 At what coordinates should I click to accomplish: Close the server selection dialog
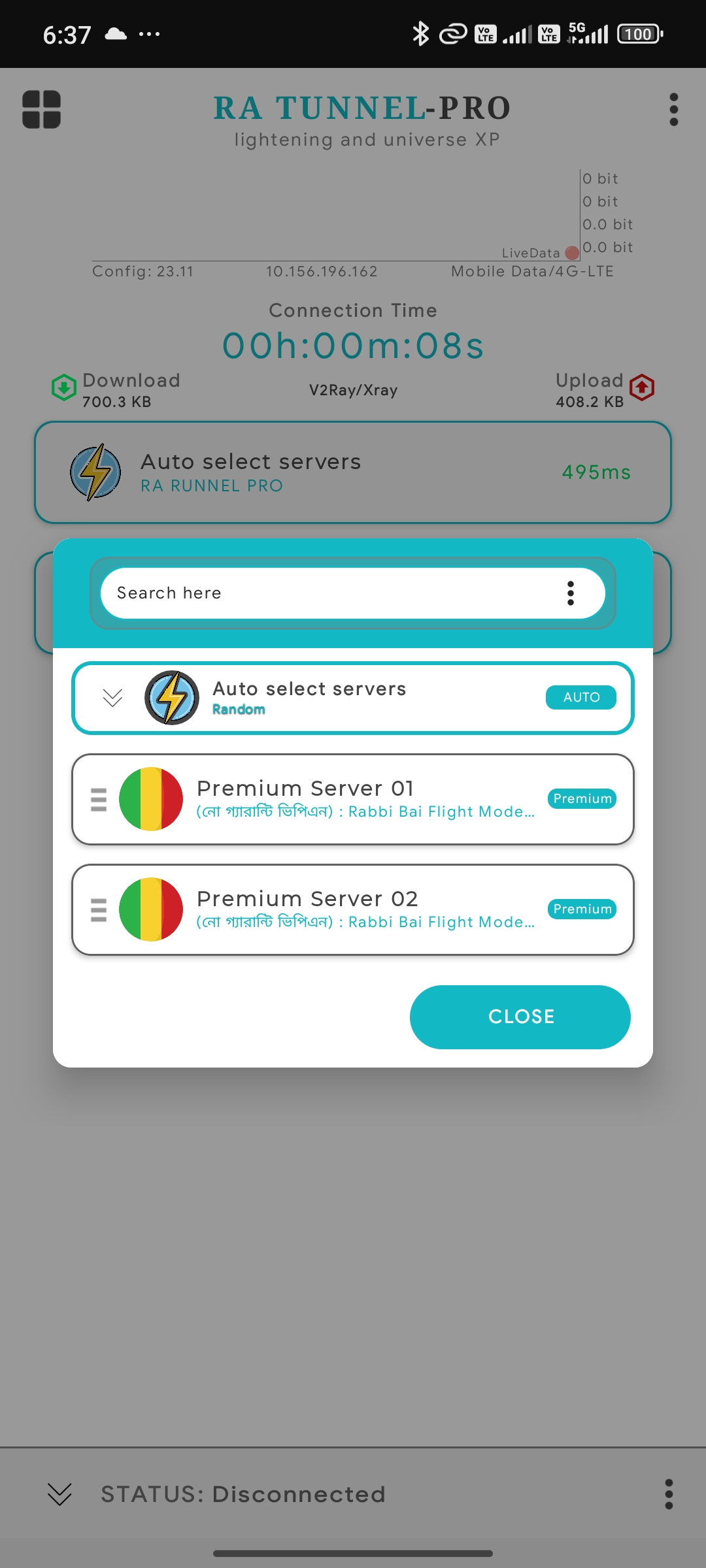(520, 1017)
